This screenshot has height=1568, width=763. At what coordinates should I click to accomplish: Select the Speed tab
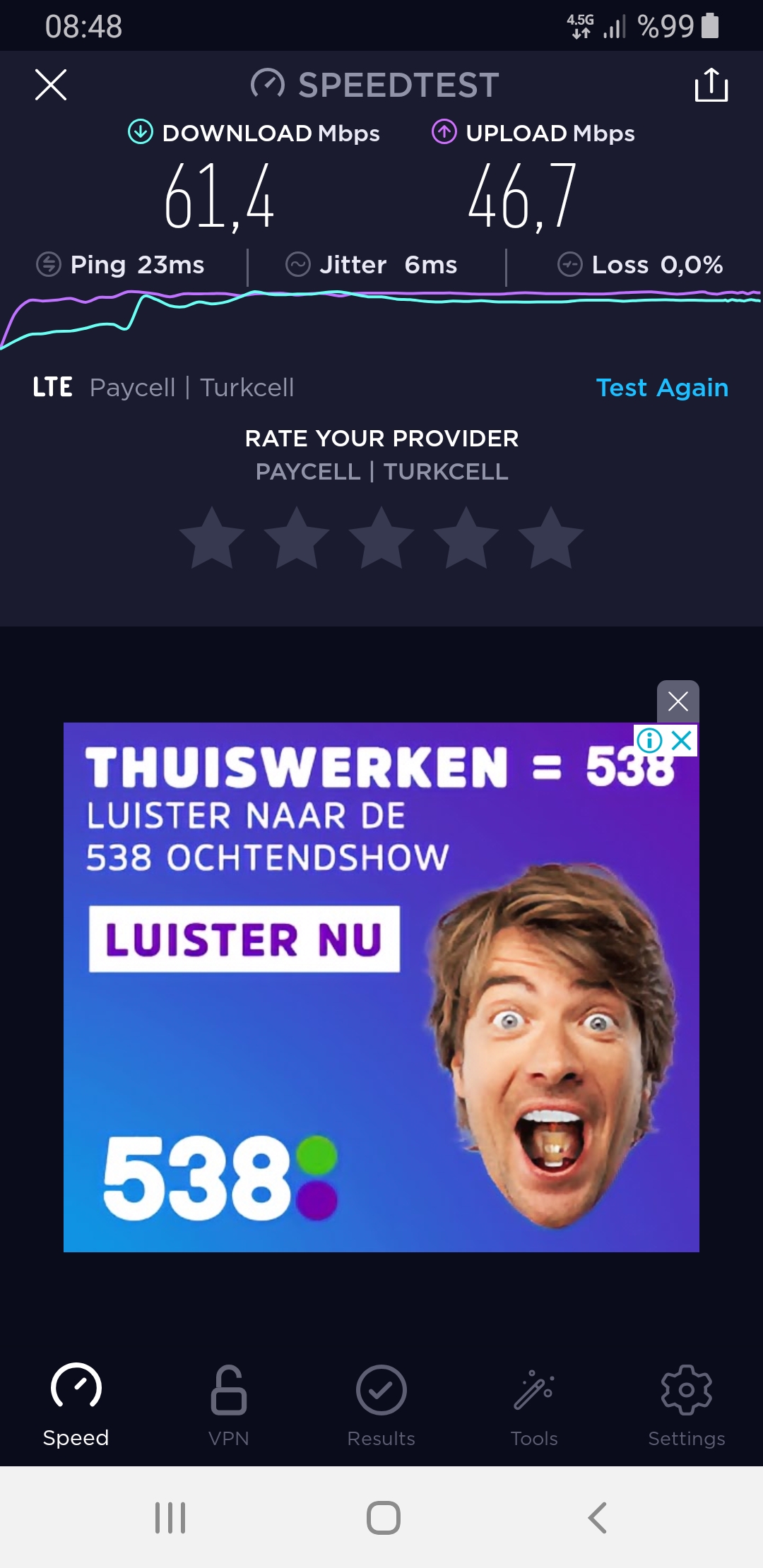(x=76, y=1406)
